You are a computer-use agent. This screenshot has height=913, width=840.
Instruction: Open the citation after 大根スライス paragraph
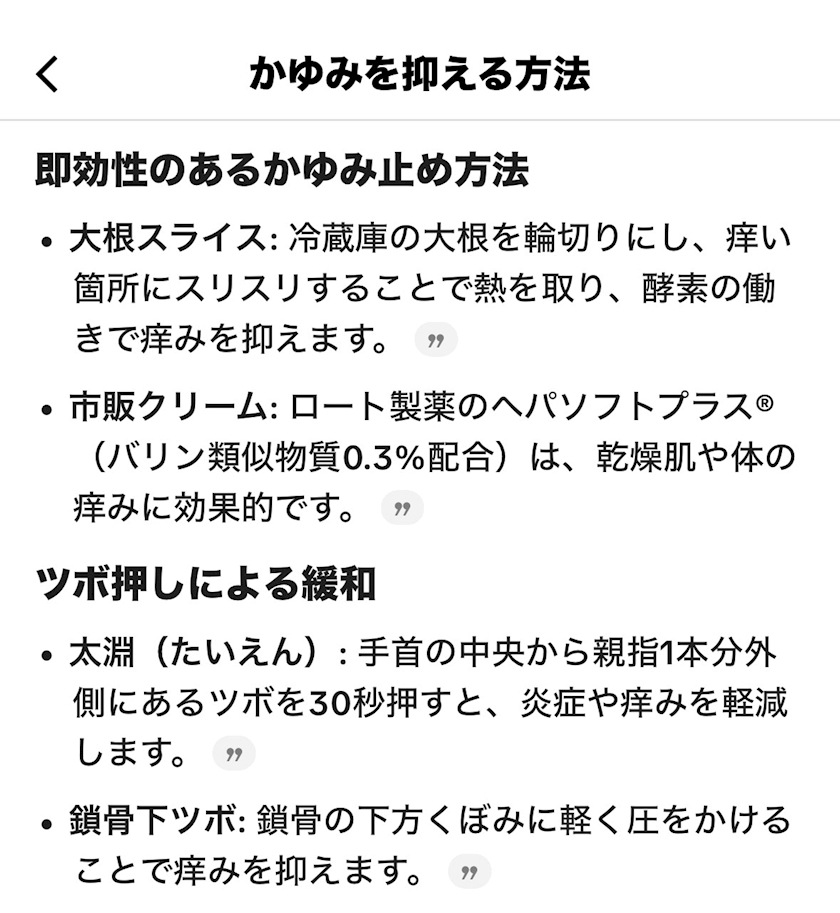[436, 339]
